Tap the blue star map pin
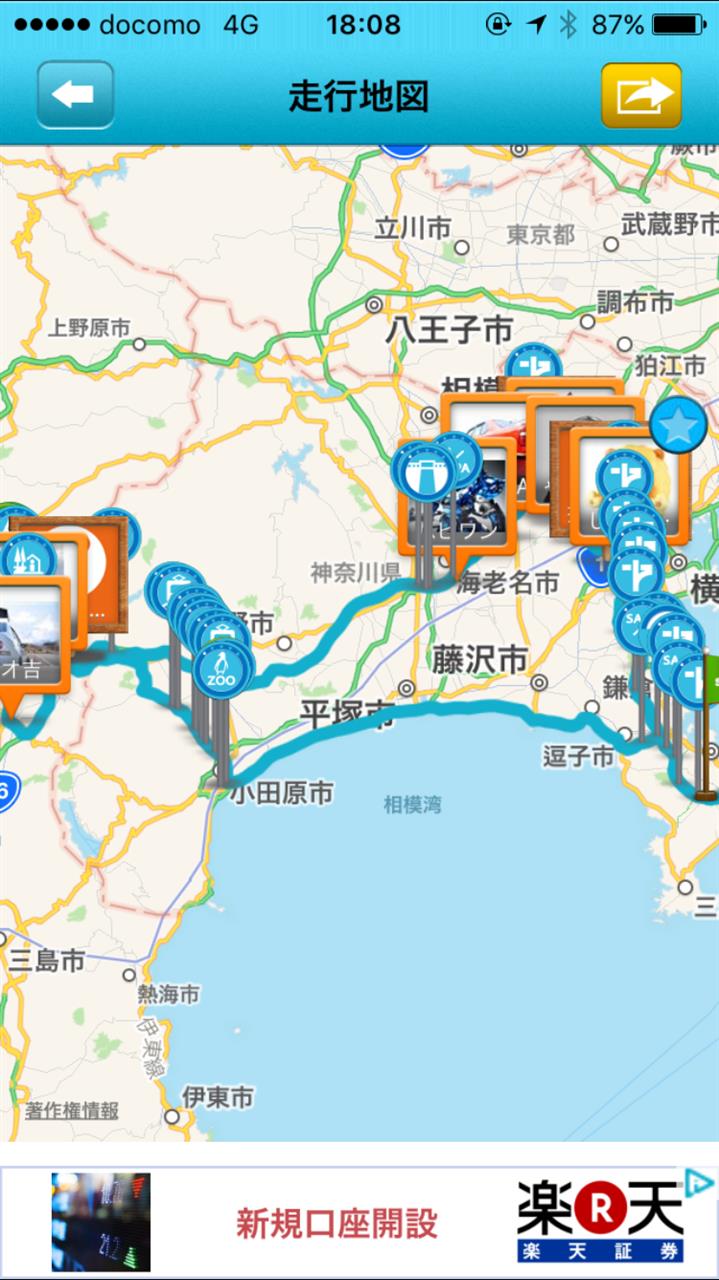This screenshot has height=1280, width=719. (x=678, y=426)
